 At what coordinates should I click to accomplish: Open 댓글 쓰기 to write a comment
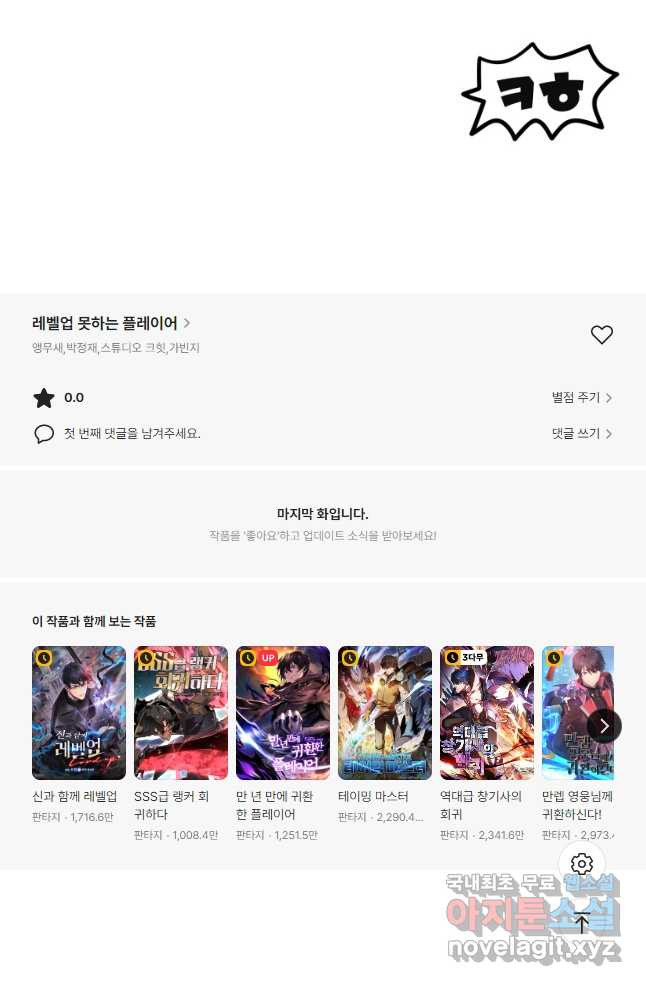(x=582, y=434)
